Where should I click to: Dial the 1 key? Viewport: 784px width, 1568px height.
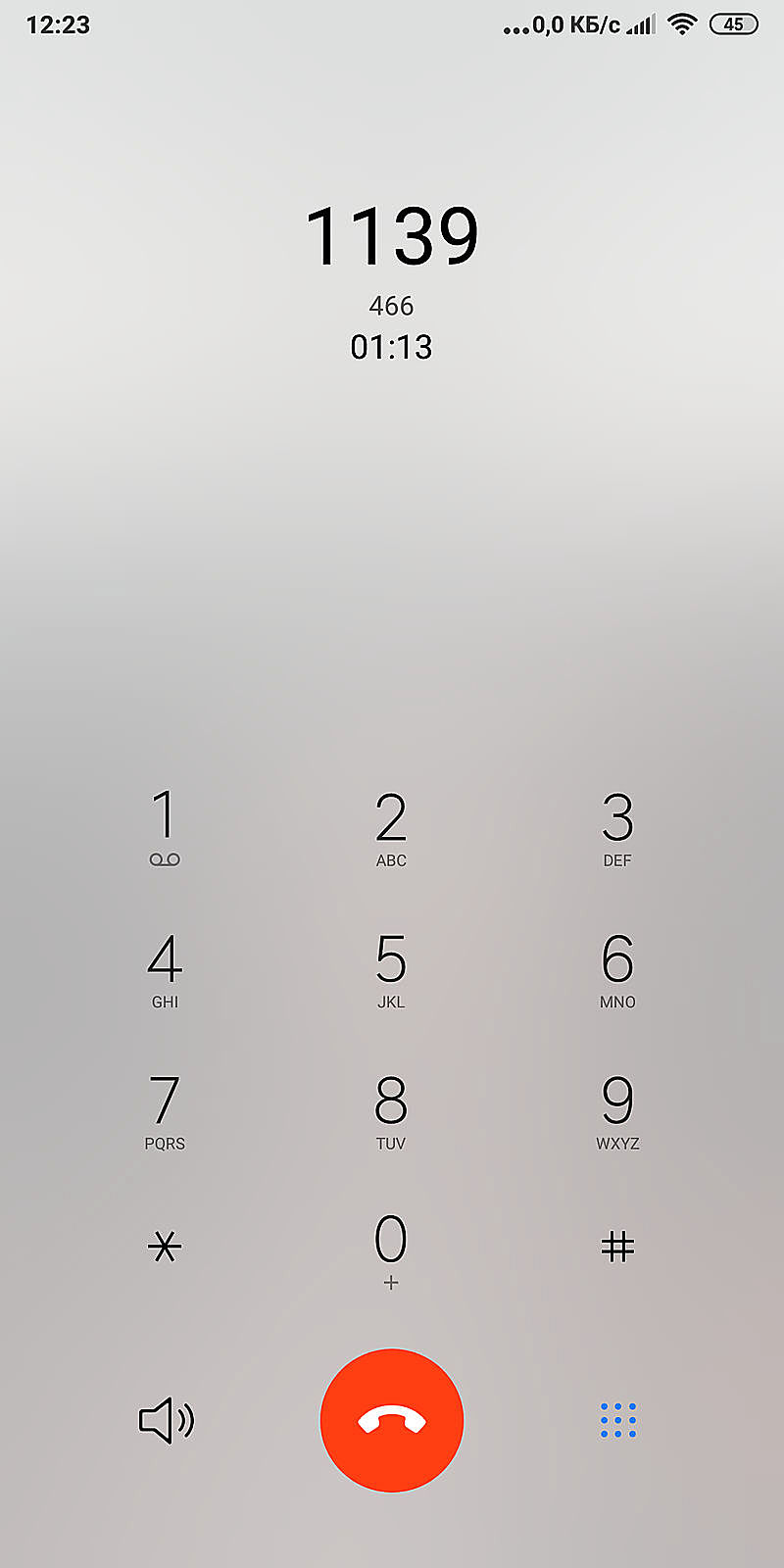(x=165, y=828)
